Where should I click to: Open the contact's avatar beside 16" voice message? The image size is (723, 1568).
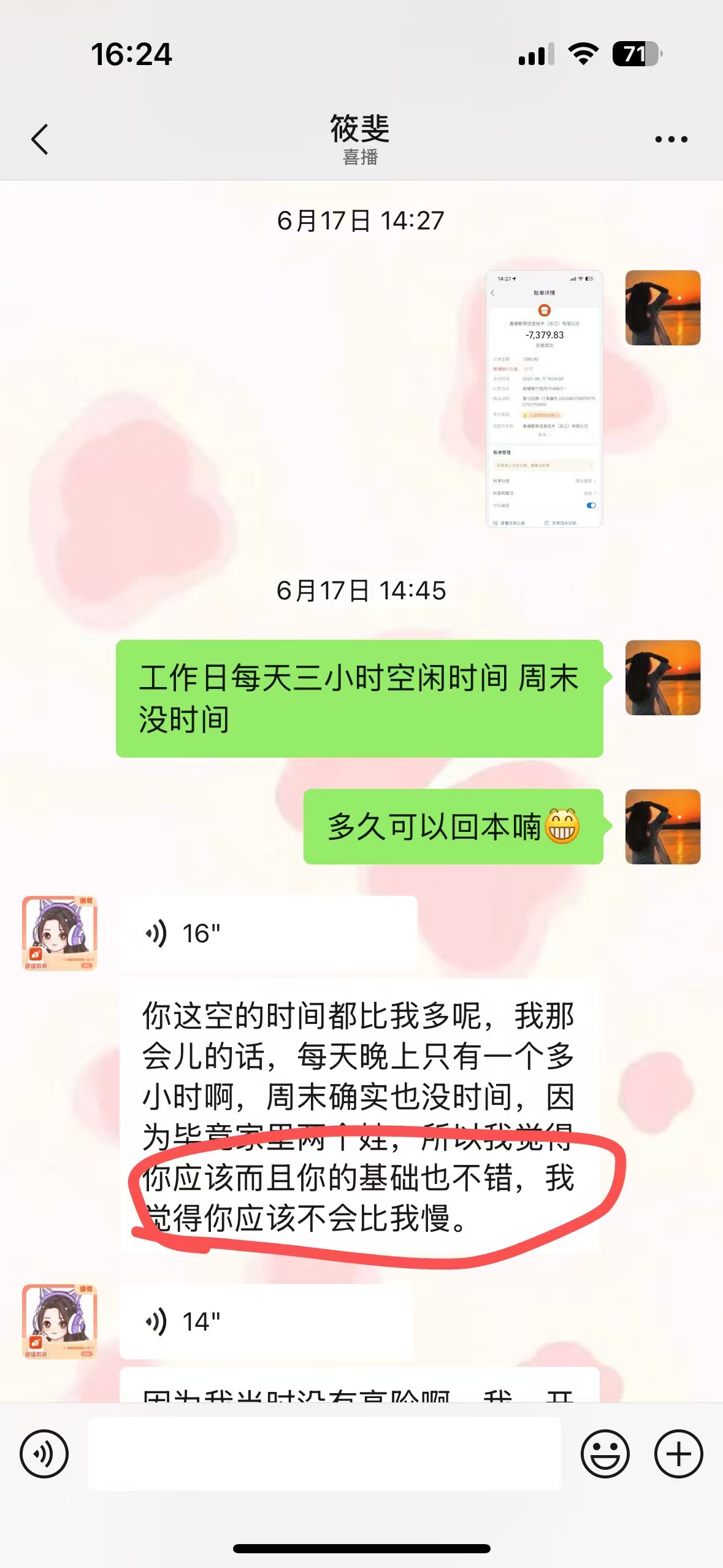[59, 933]
